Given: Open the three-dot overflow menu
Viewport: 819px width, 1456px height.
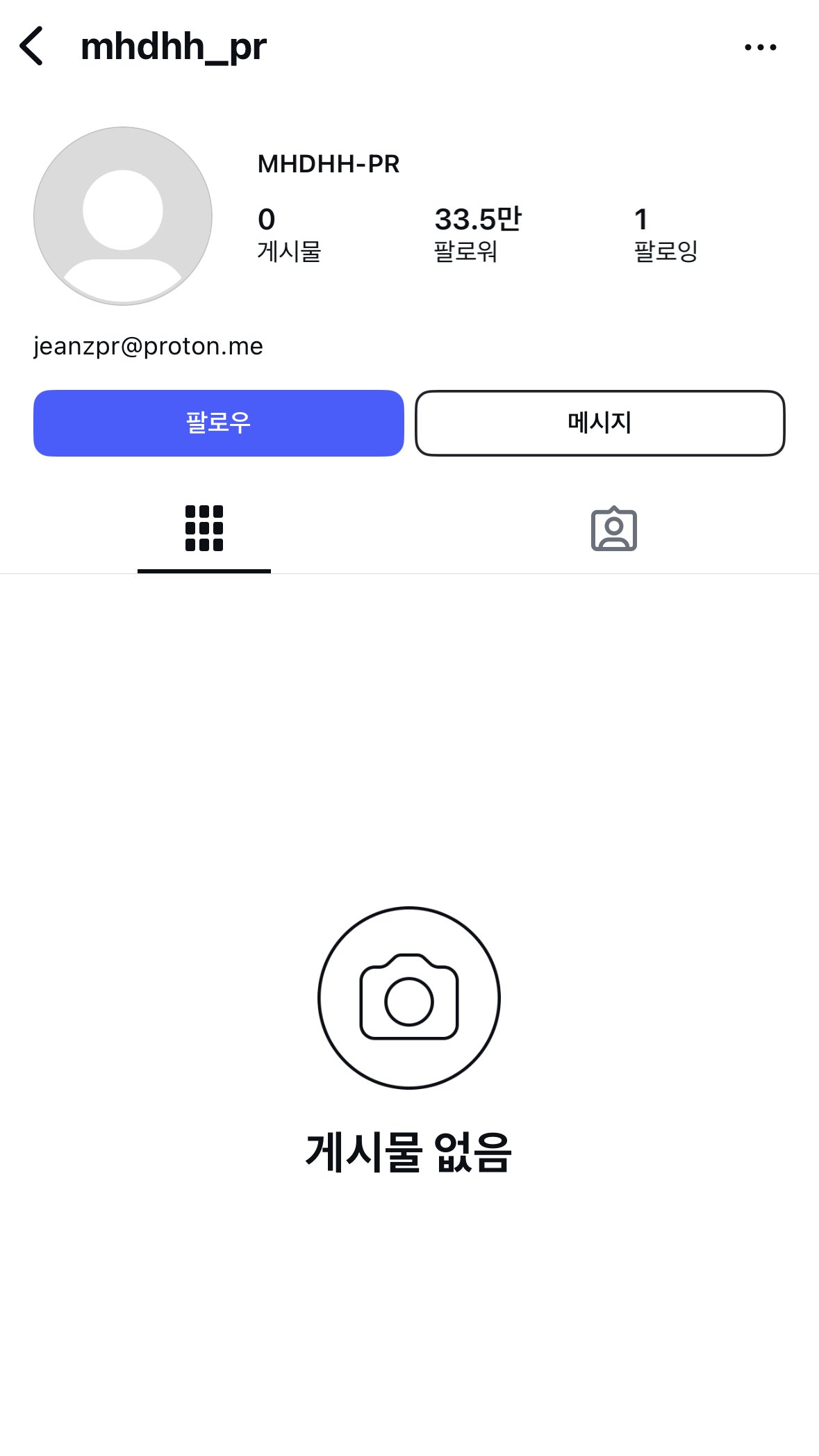Looking at the screenshot, I should [760, 47].
